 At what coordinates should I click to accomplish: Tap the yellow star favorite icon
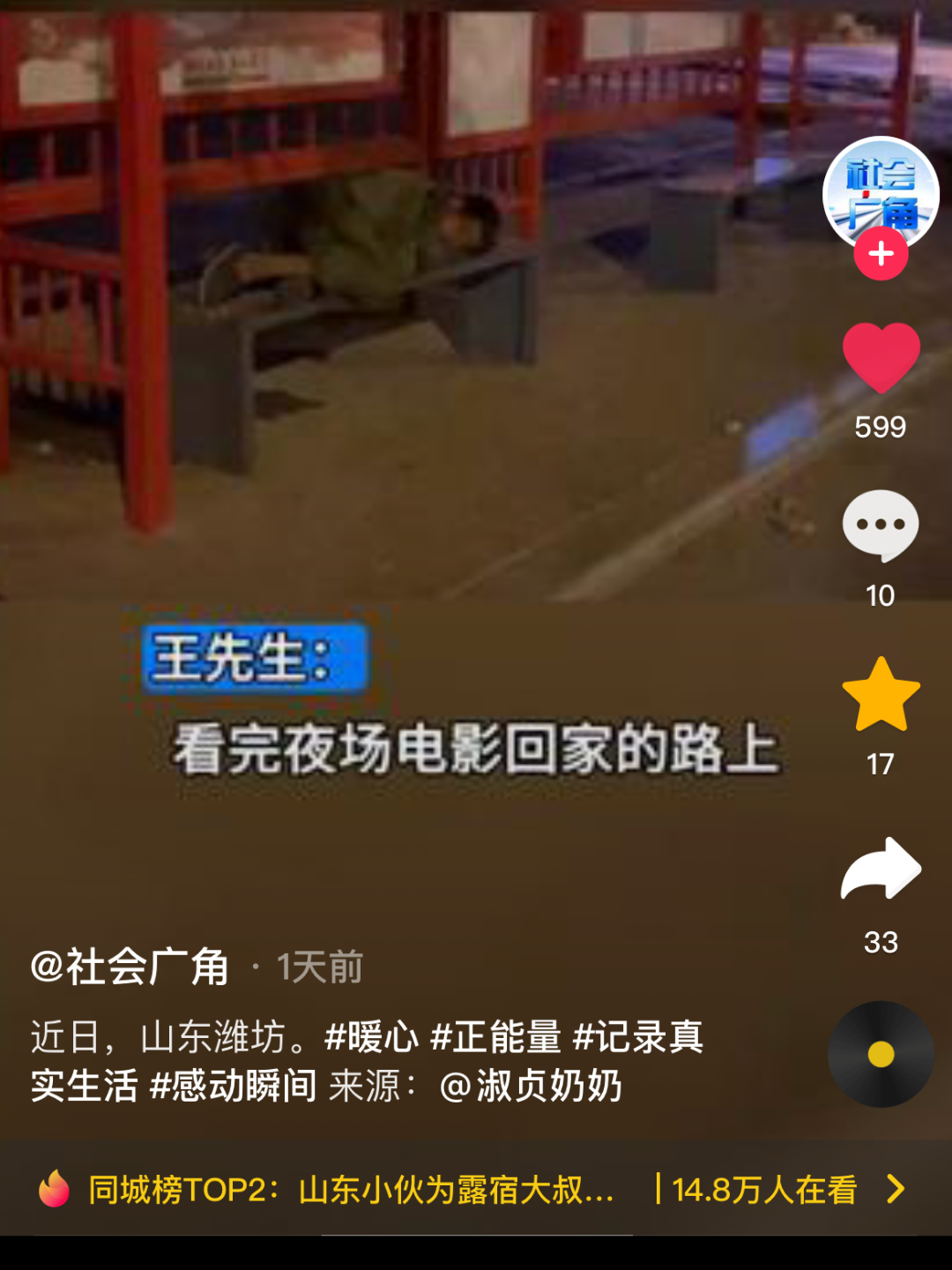(x=881, y=695)
